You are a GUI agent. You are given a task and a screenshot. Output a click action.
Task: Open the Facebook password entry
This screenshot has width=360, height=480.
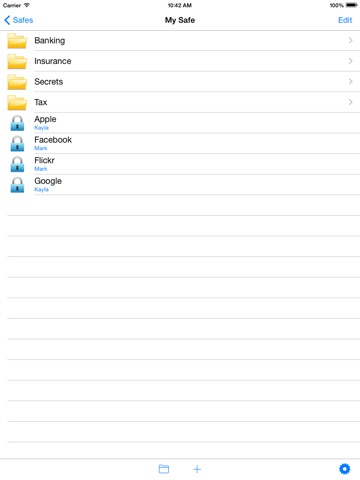180,144
